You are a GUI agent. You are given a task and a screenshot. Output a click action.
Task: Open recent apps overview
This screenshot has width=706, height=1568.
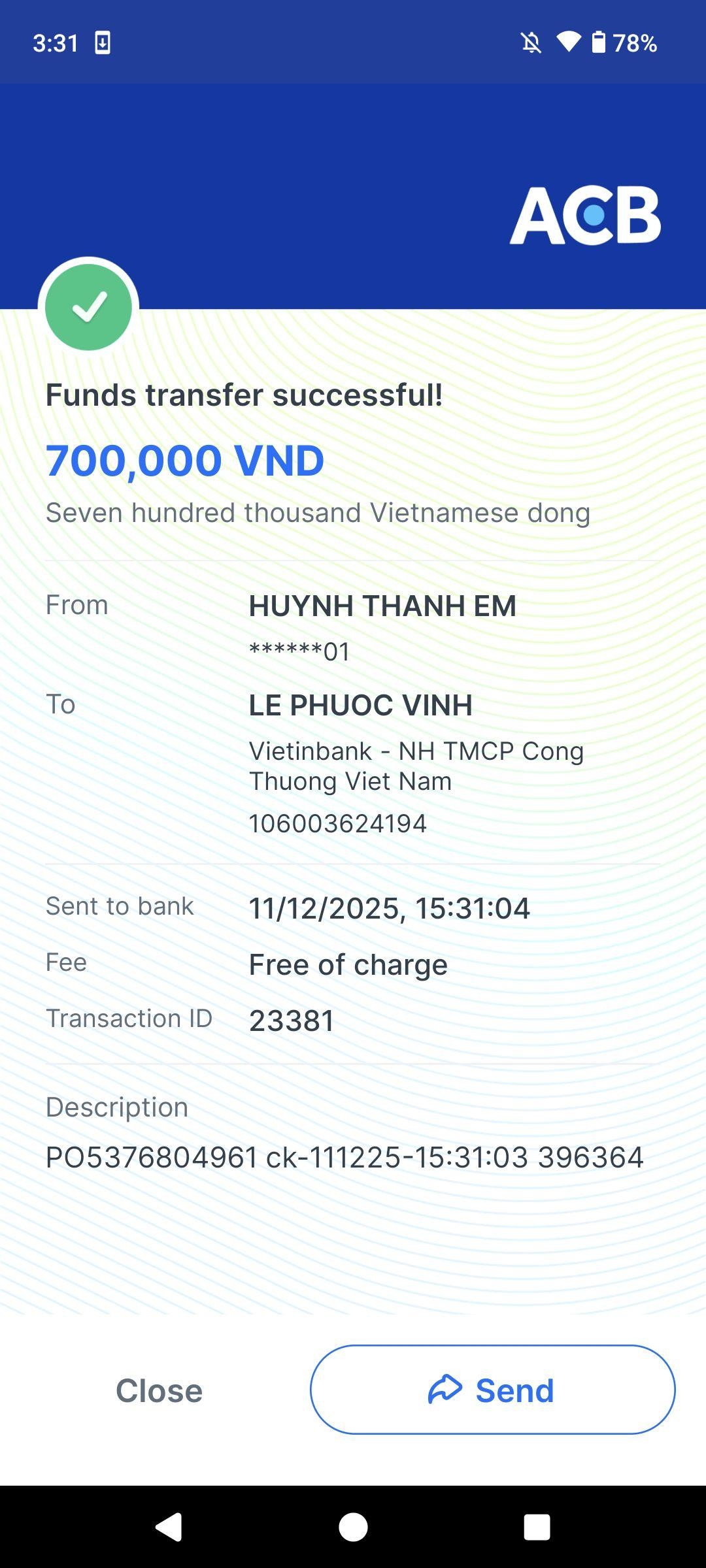(537, 1527)
